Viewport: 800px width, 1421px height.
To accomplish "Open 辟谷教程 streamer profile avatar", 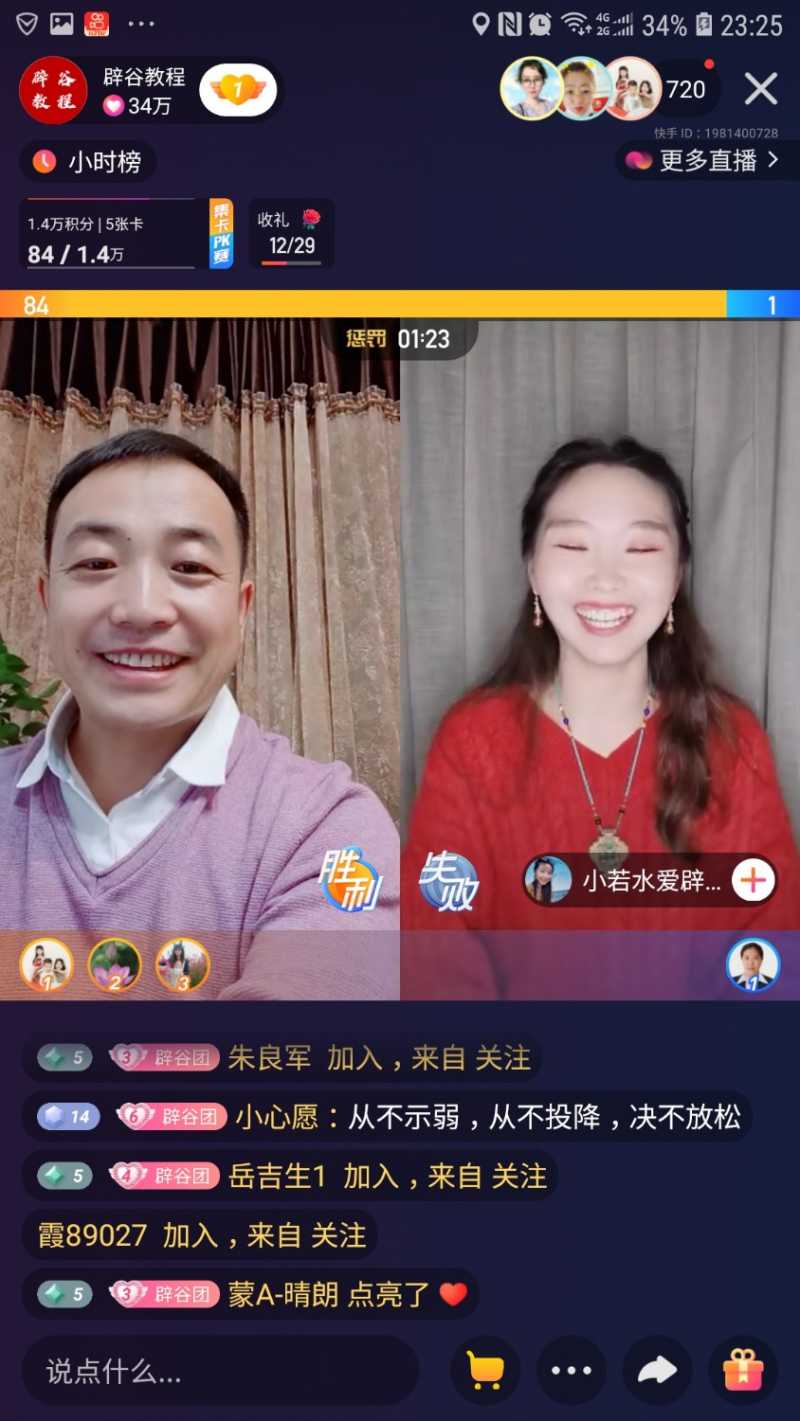I will tap(53, 90).
